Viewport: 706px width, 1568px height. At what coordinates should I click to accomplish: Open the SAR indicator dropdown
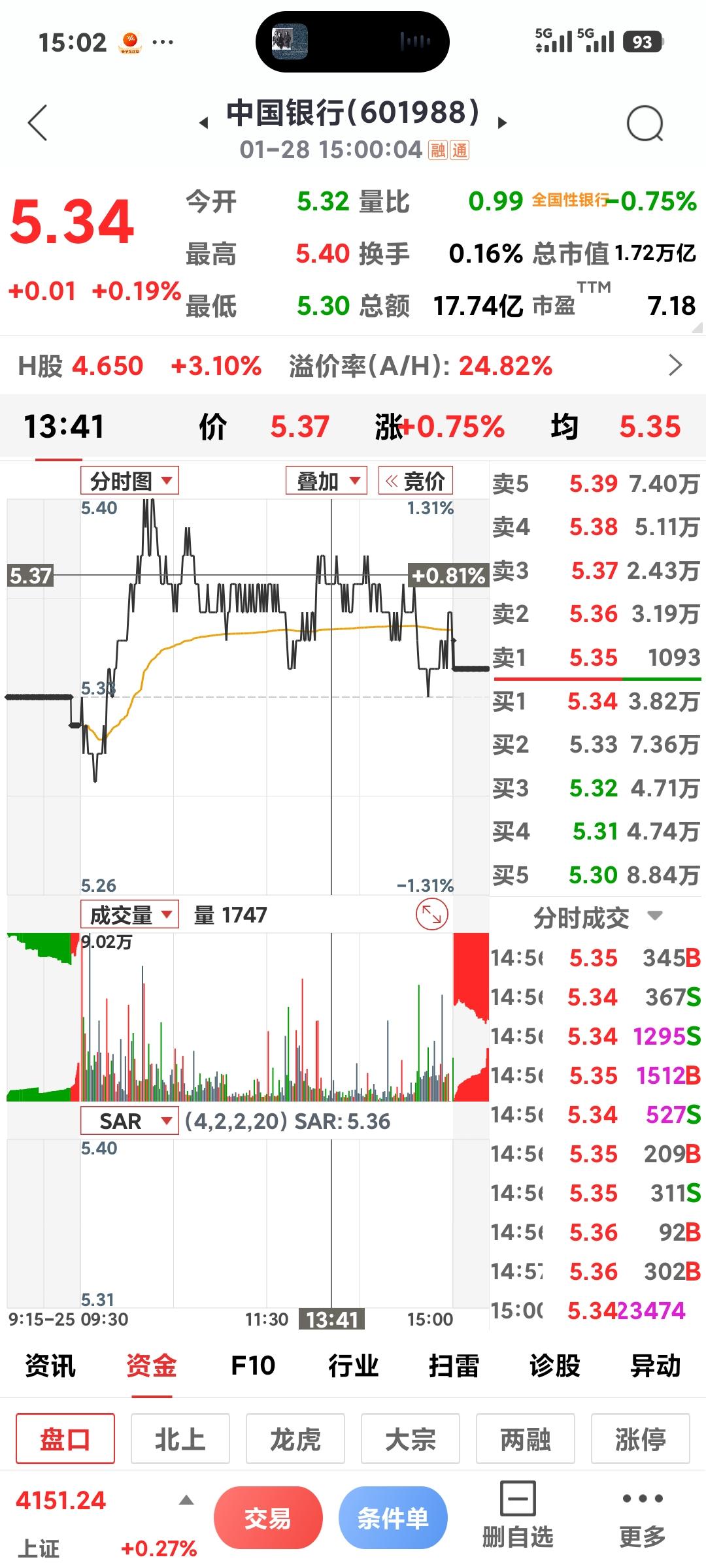[x=129, y=1121]
